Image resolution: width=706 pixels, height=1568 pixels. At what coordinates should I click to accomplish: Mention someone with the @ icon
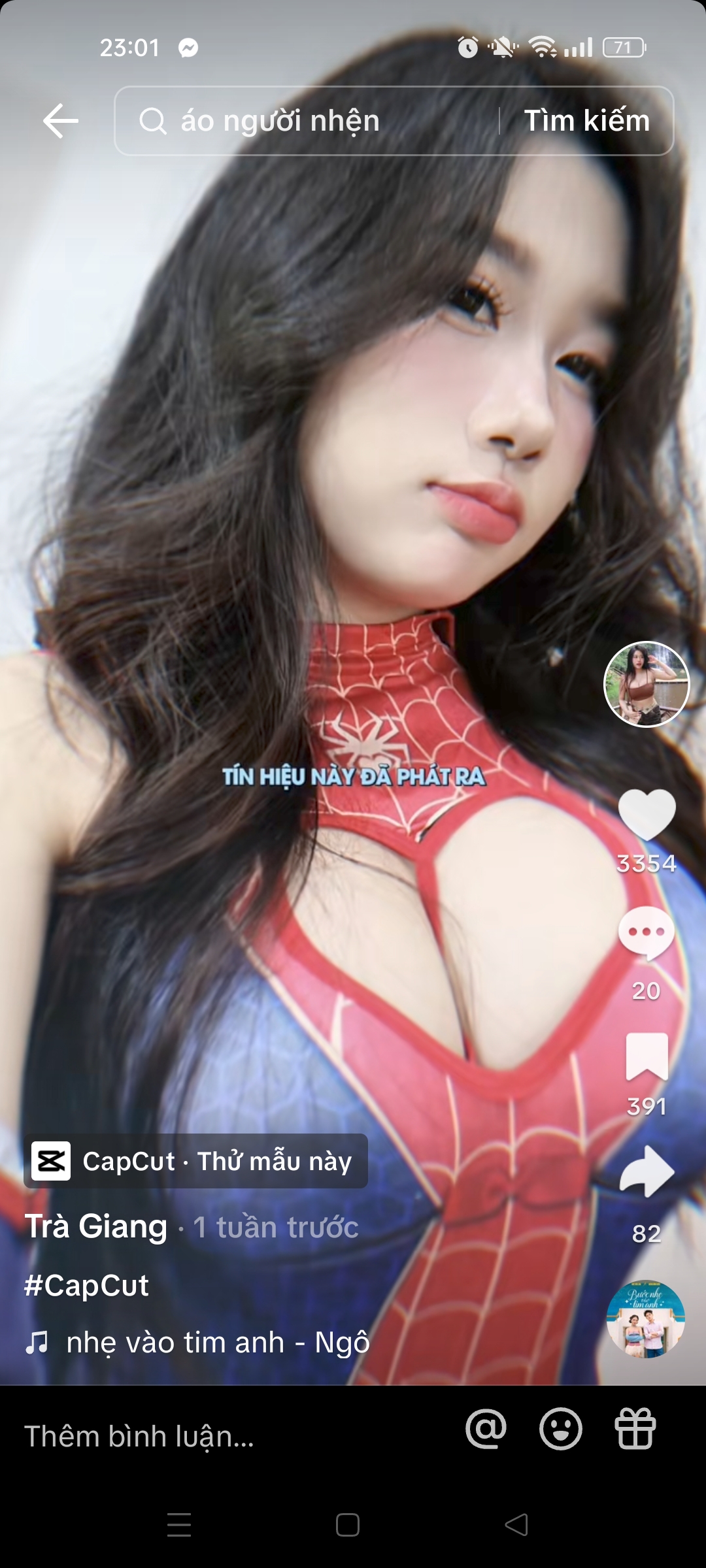click(486, 1429)
